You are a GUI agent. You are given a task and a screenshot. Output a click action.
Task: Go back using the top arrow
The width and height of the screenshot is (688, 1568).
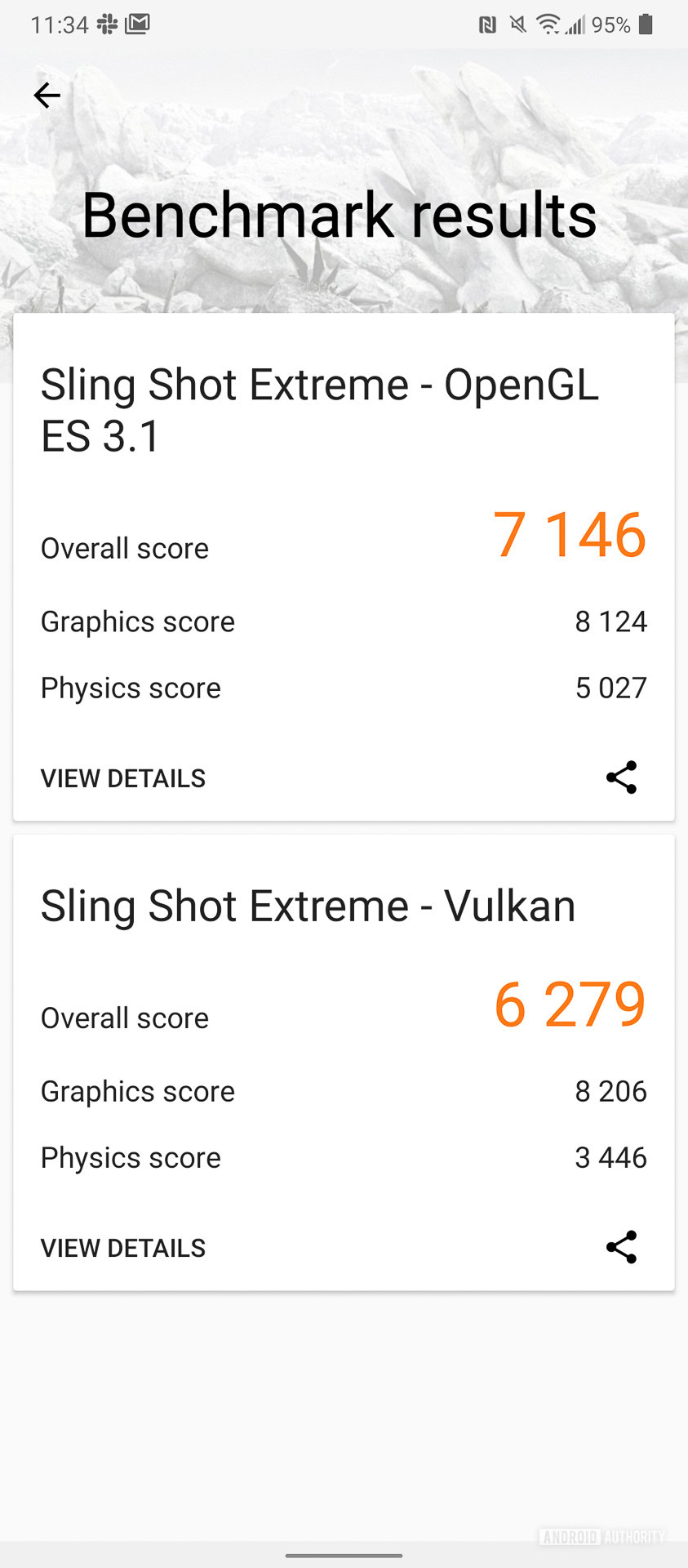[x=47, y=96]
